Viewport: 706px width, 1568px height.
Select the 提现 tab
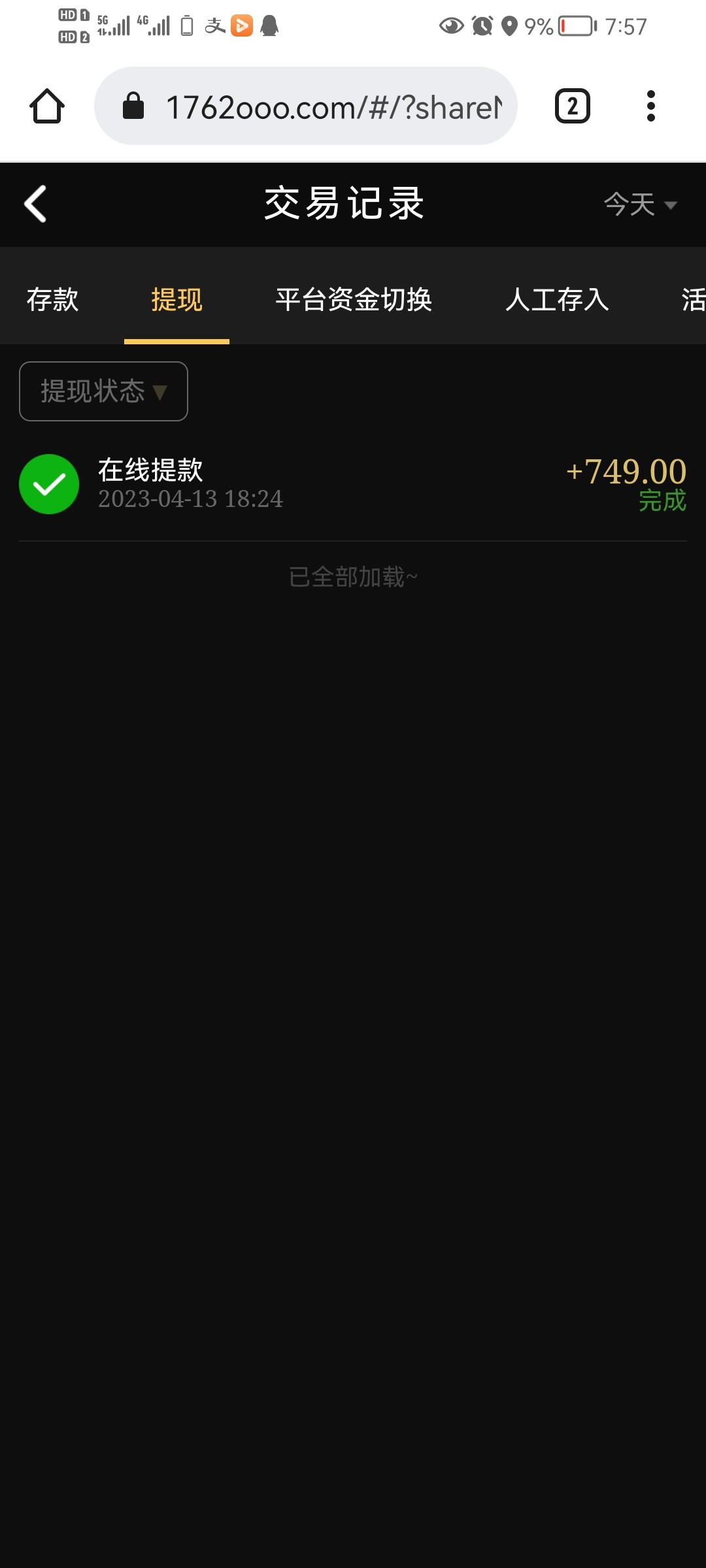click(x=176, y=300)
